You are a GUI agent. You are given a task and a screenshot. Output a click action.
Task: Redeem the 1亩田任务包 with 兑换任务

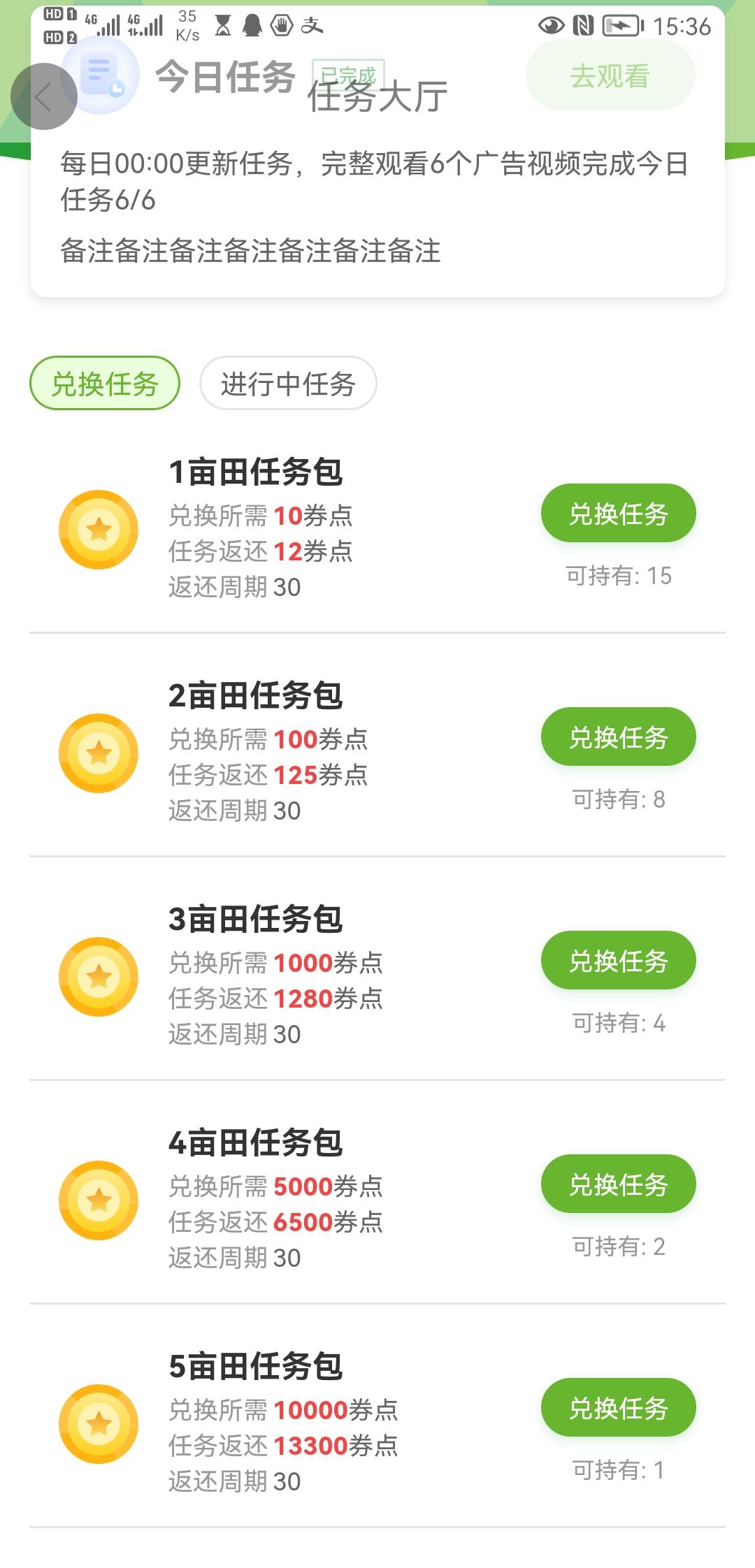[618, 513]
